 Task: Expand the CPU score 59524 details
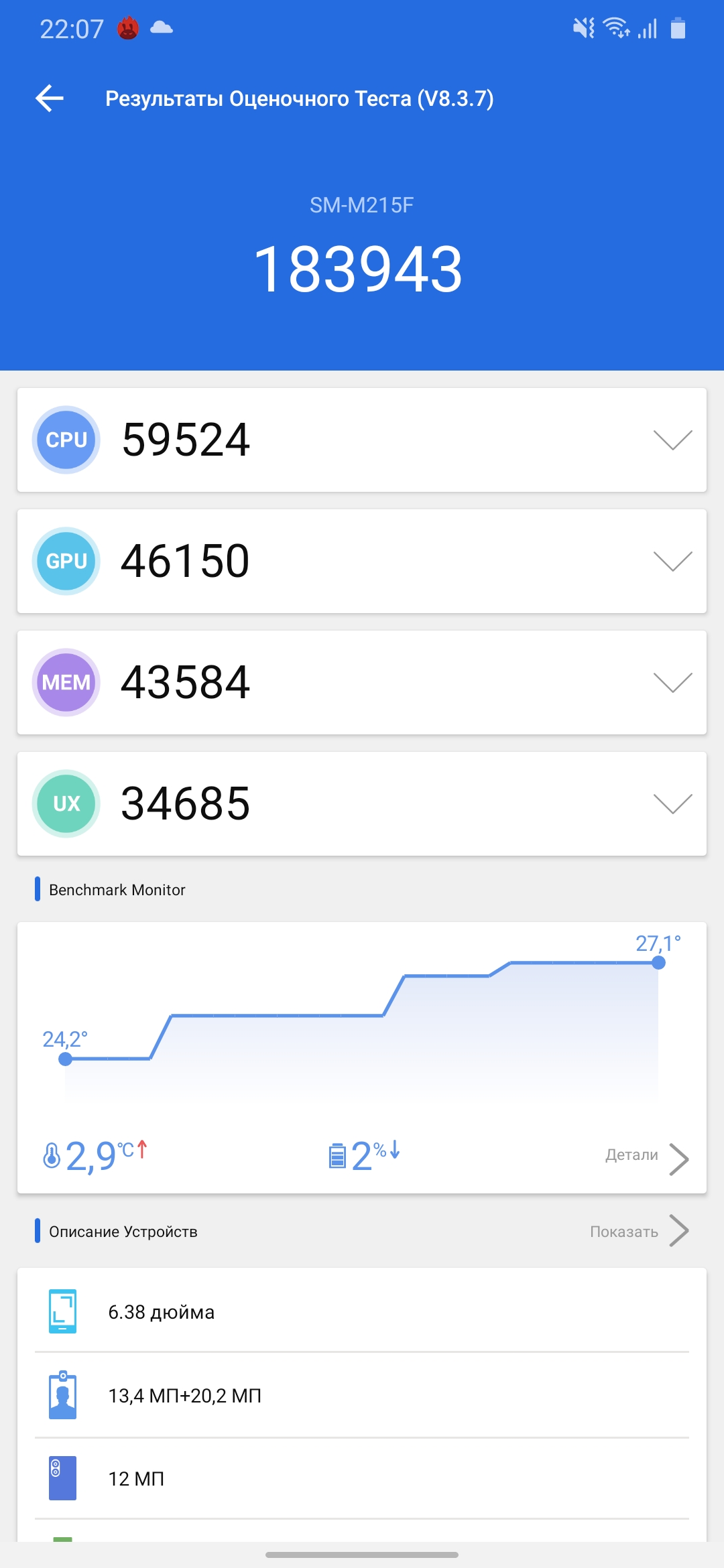672,440
